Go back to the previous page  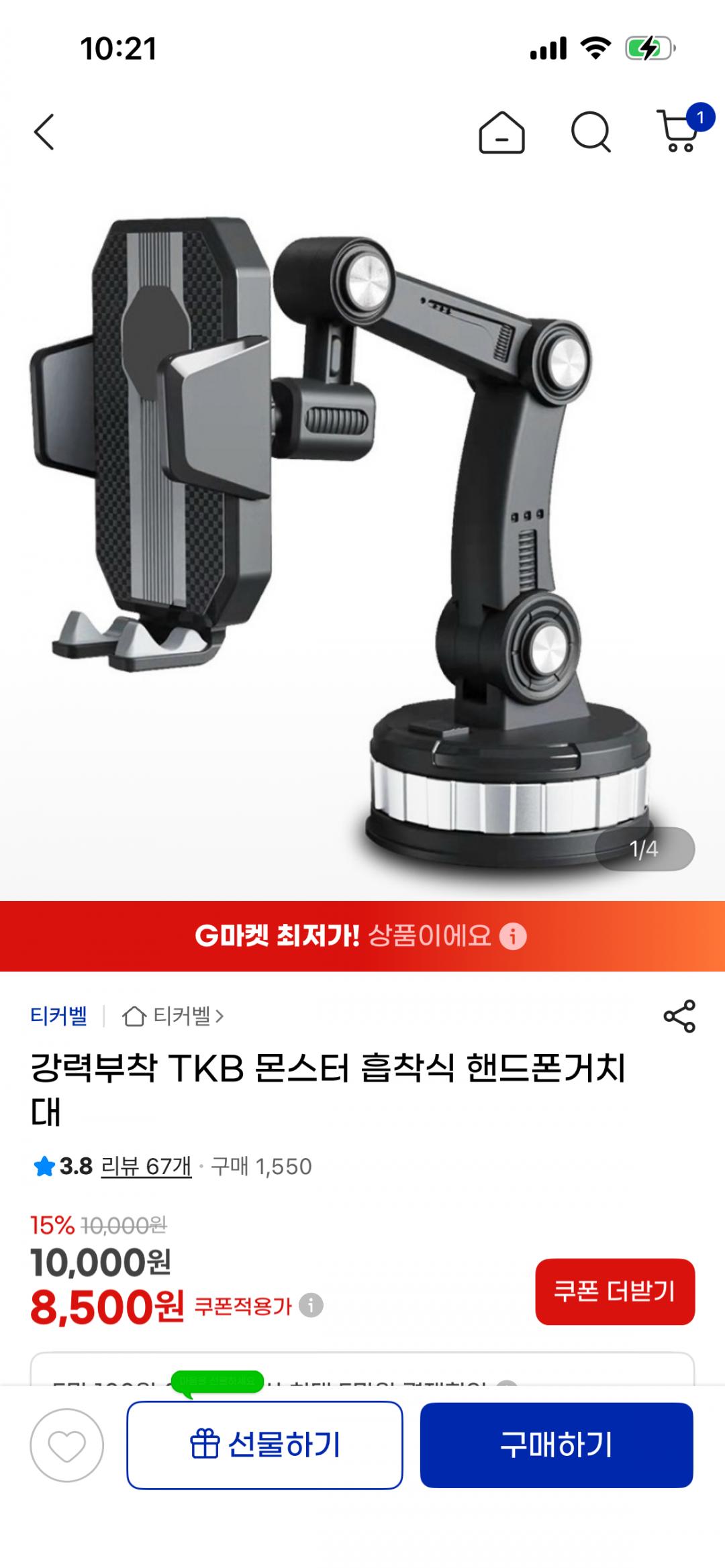(x=44, y=132)
